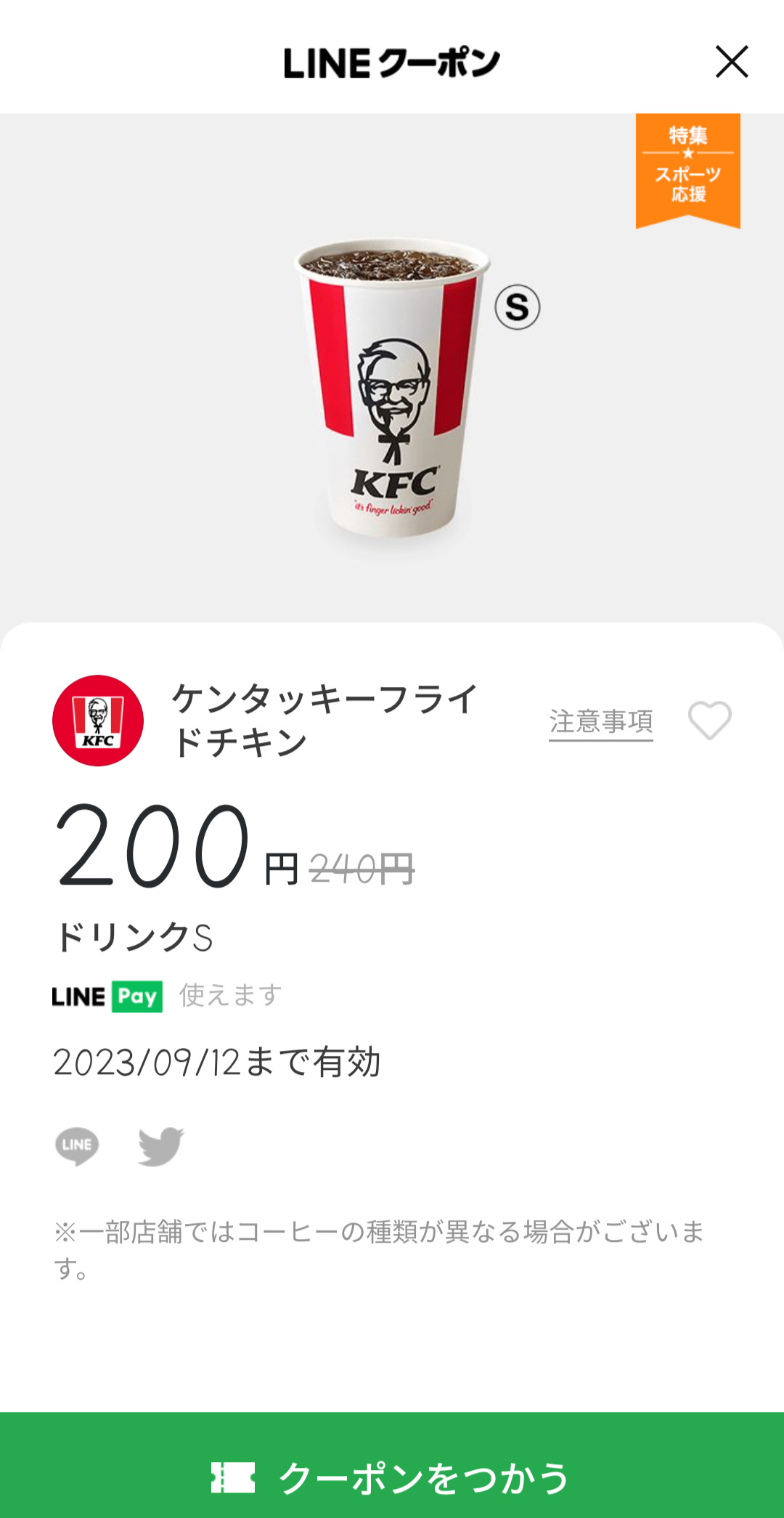This screenshot has height=1518, width=784.
Task: Share the coupon on Twitter
Action: pos(161,1145)
